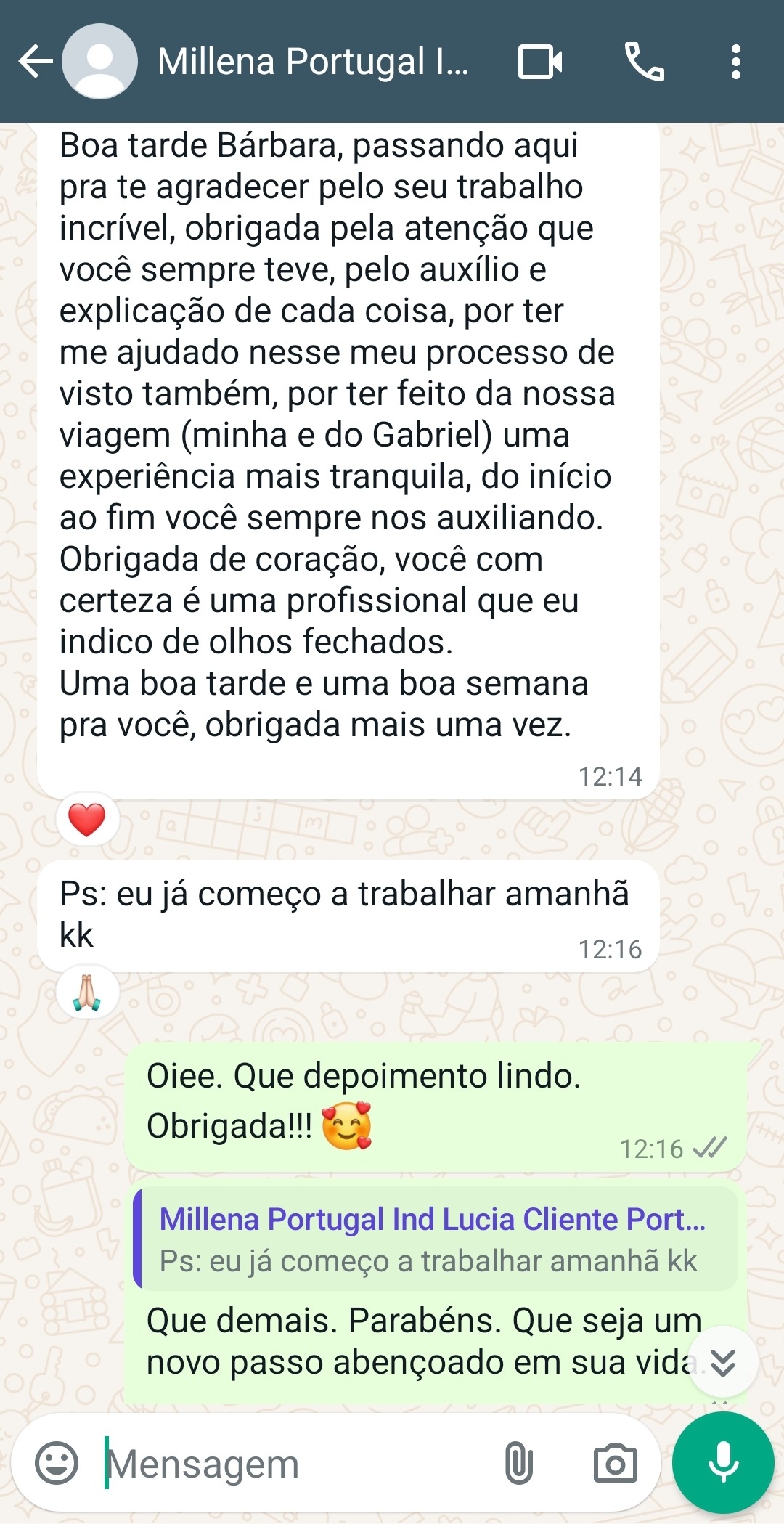The image size is (784, 1524).
Task: View the praying hands reaction details
Action: click(87, 993)
